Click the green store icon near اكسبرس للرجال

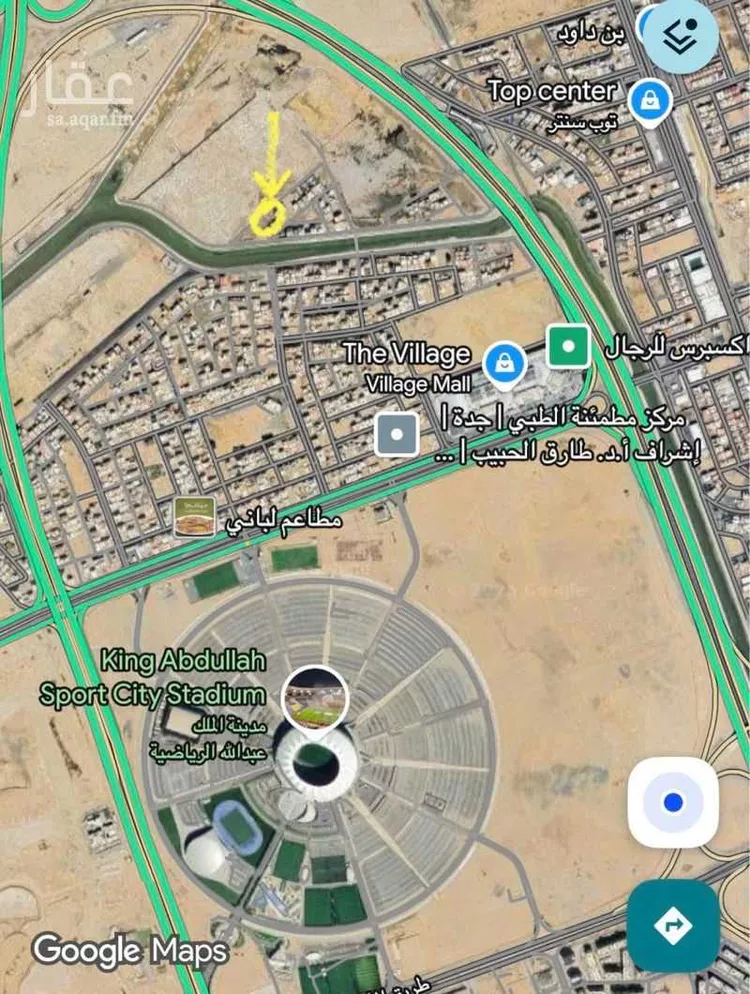(x=569, y=346)
